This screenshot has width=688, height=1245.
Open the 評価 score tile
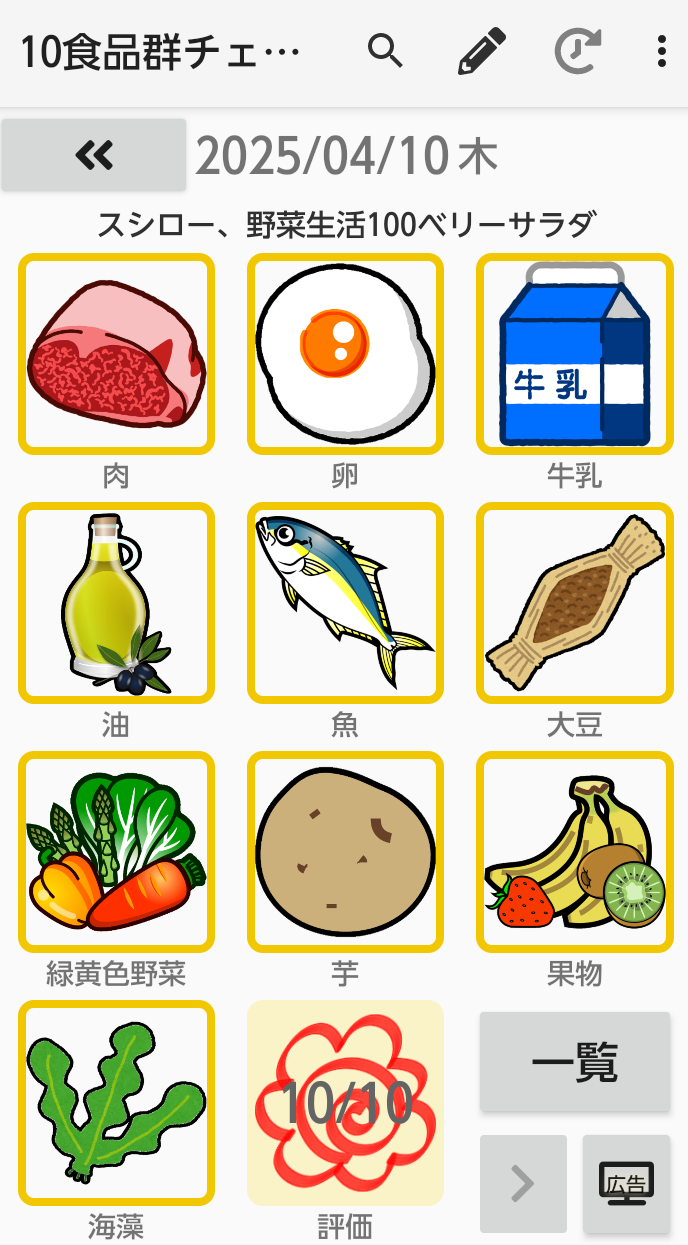pos(345,1102)
